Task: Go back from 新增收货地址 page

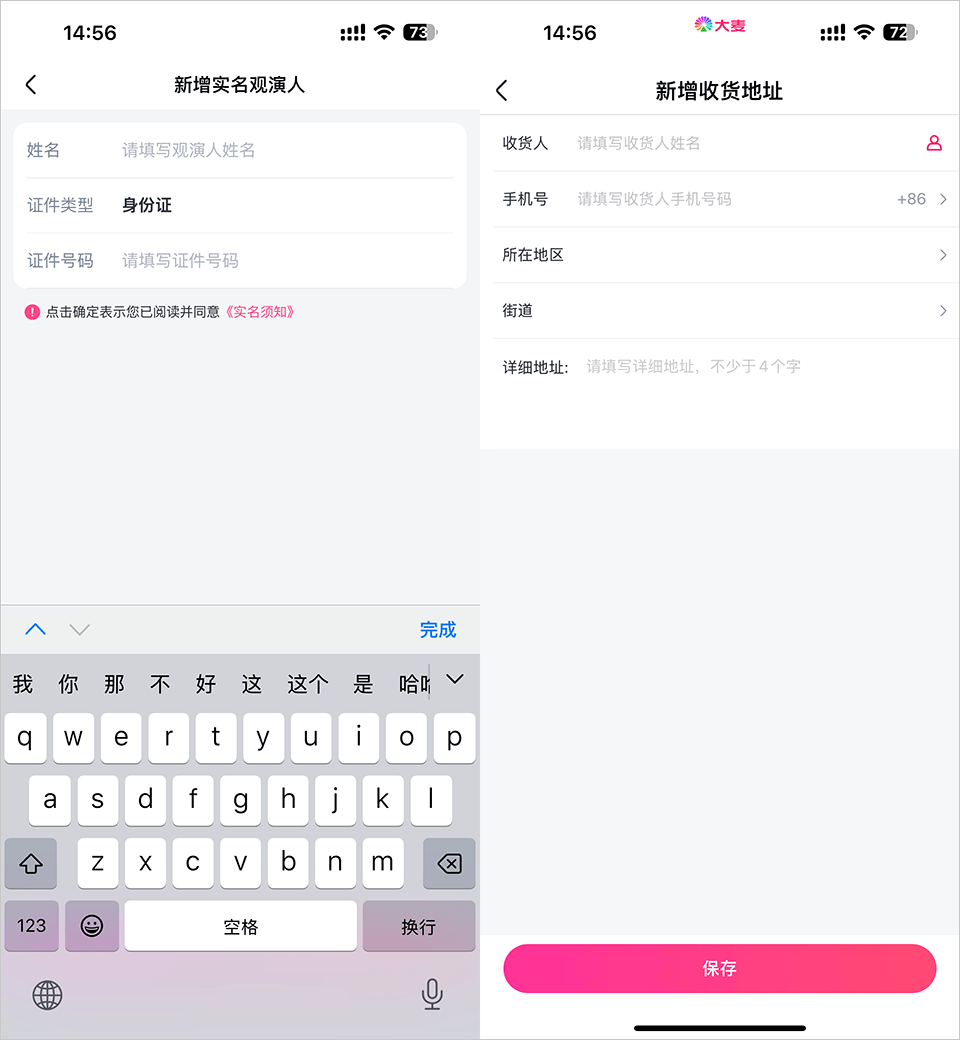Action: coord(502,91)
